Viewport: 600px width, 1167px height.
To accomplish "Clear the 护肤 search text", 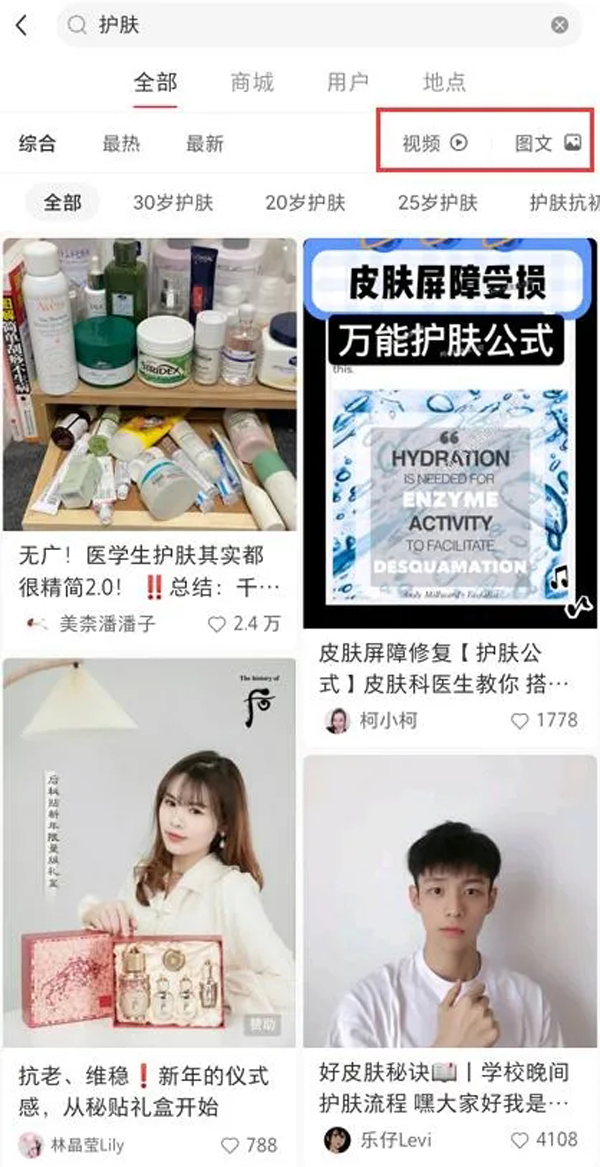I will click(560, 26).
